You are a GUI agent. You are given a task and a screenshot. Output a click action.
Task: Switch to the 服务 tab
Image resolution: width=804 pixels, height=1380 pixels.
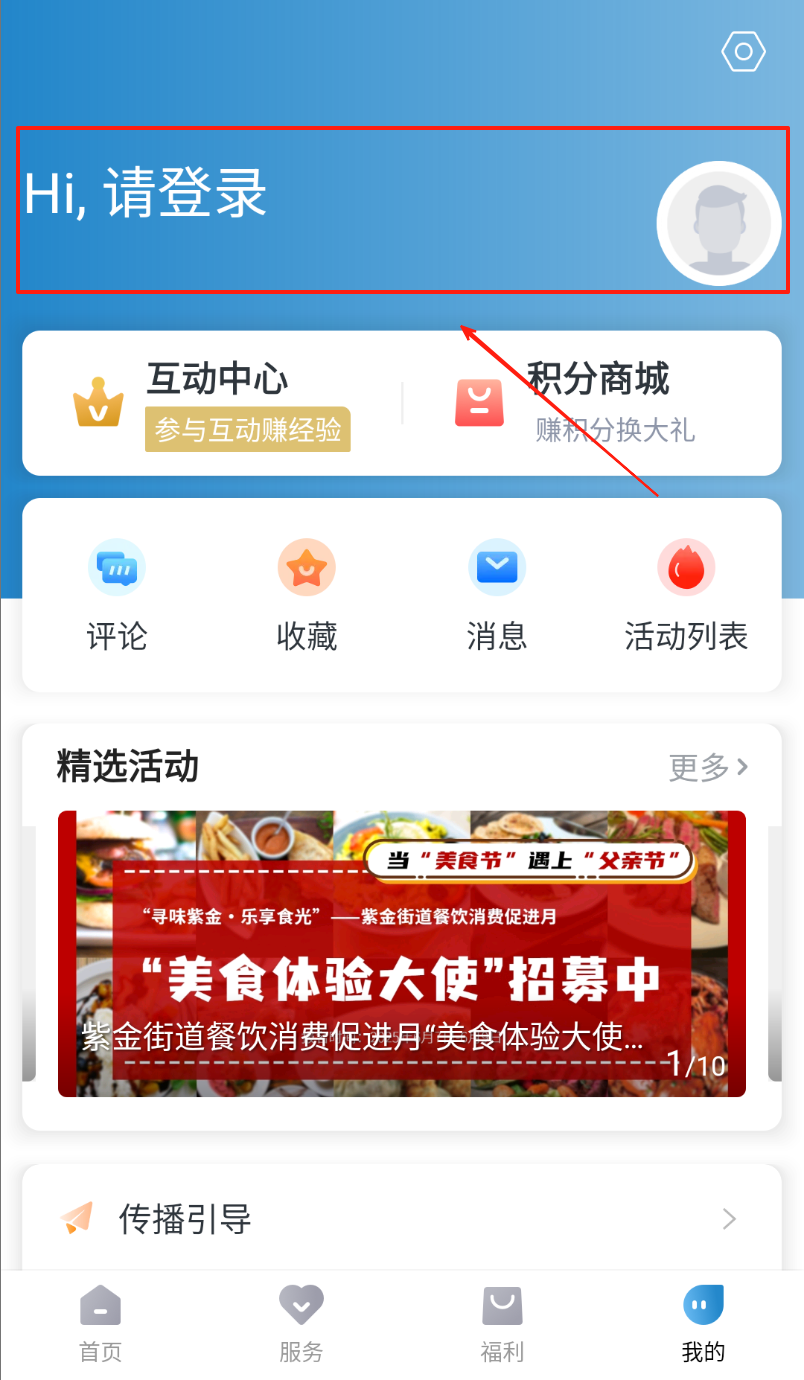pos(301,1324)
